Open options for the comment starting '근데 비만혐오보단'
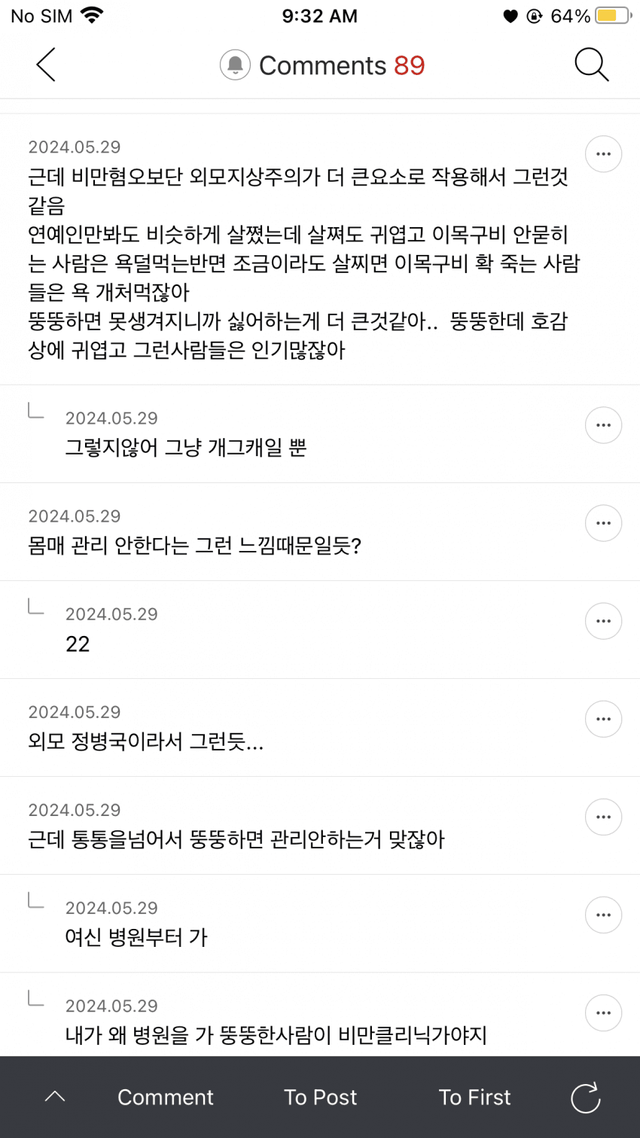This screenshot has width=640, height=1138. pos(603,154)
